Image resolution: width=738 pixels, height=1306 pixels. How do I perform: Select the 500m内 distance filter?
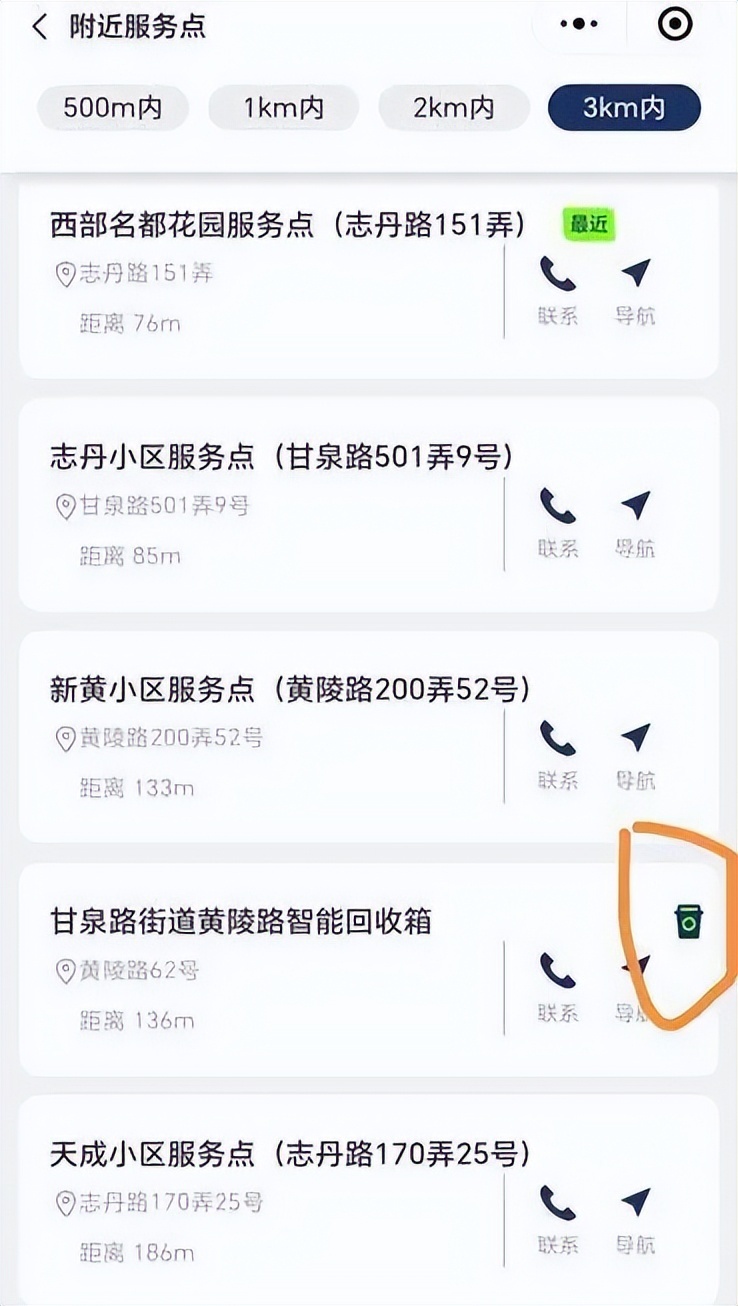click(x=112, y=108)
